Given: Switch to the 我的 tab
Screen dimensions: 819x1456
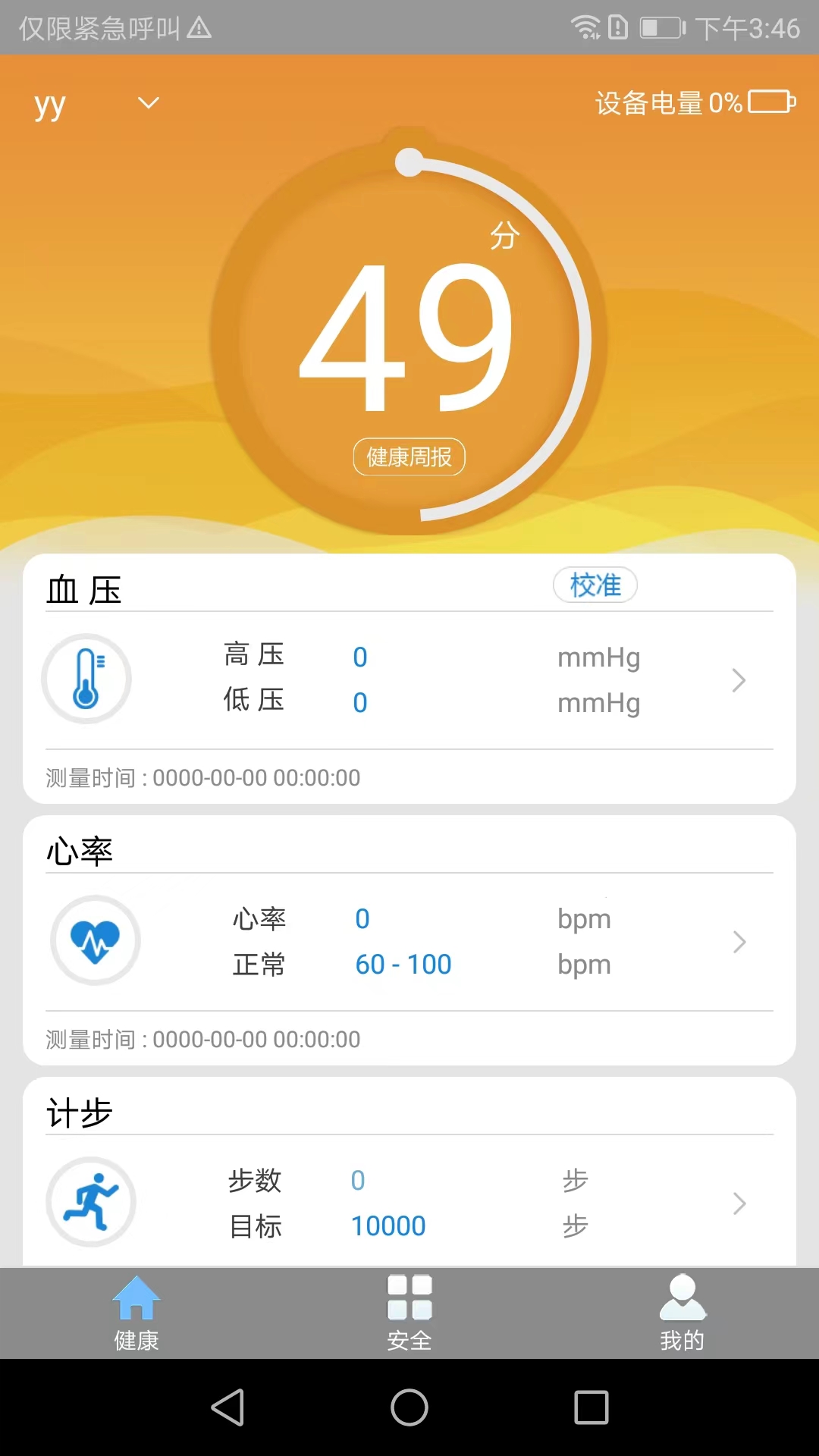Looking at the screenshot, I should 682,1313.
